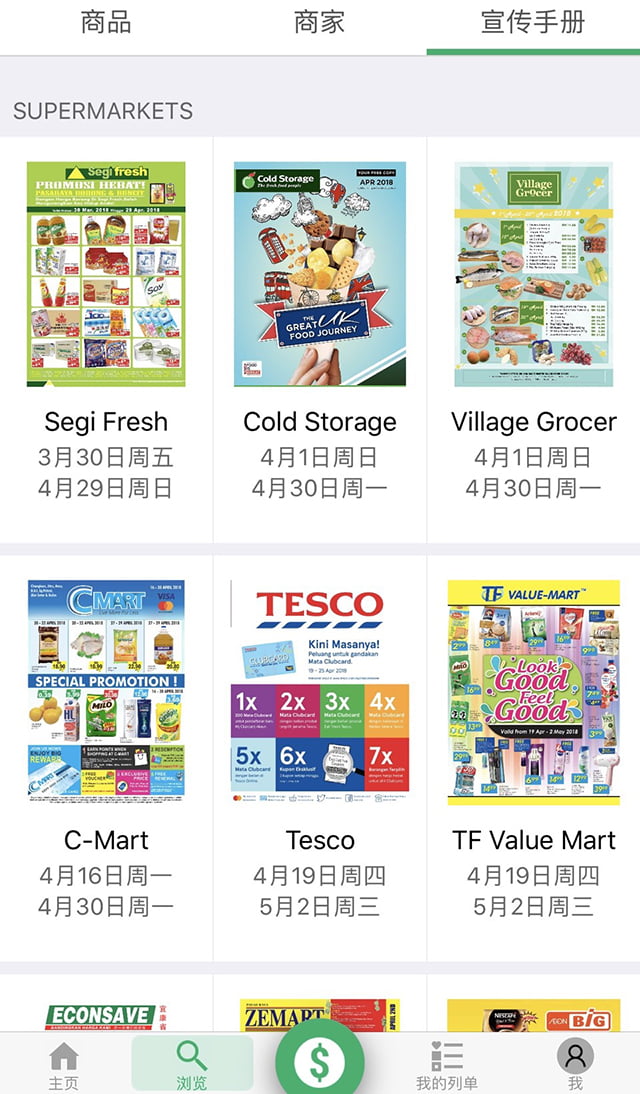640x1094 pixels.
Task: Switch to the 商家 tab
Action: [x=319, y=23]
